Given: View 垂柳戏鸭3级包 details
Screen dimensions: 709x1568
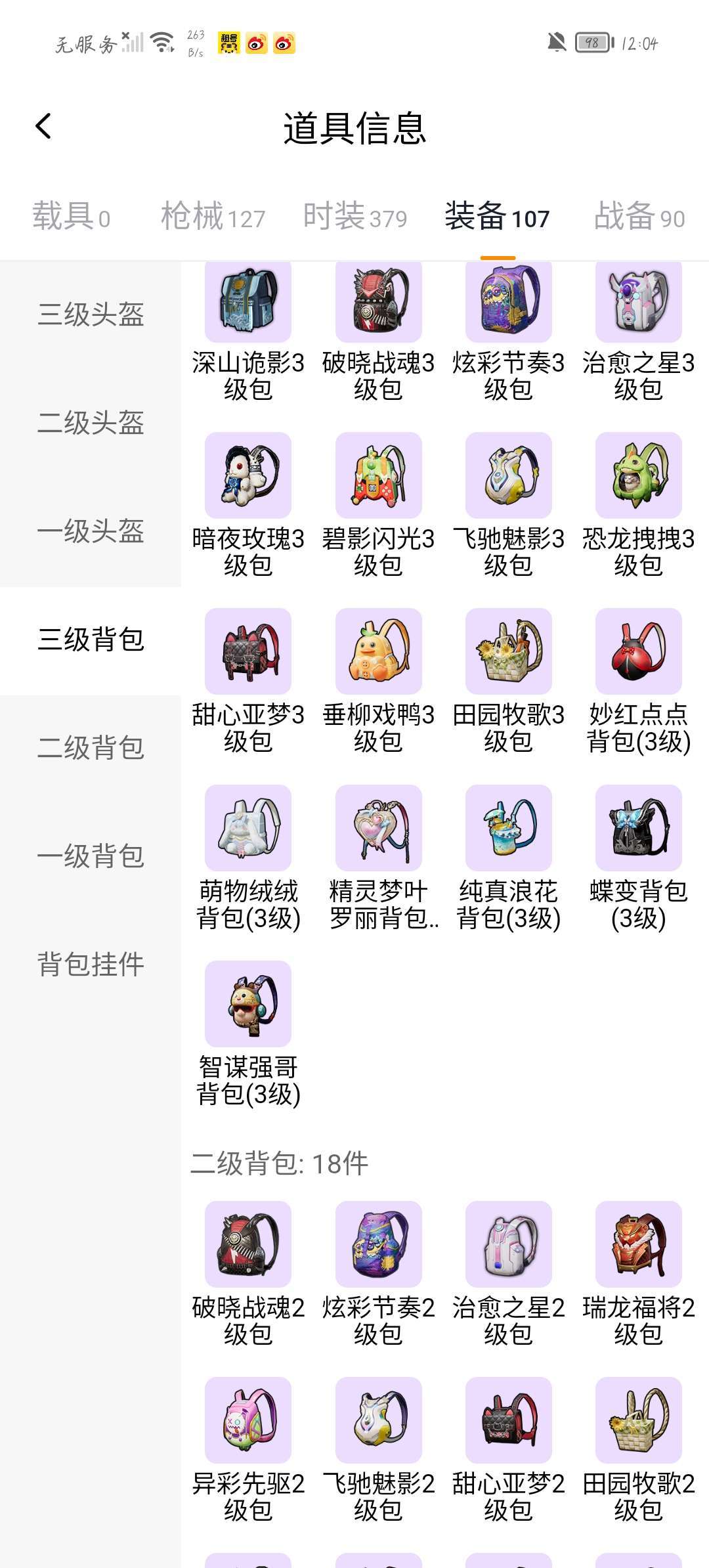Looking at the screenshot, I should [x=379, y=682].
